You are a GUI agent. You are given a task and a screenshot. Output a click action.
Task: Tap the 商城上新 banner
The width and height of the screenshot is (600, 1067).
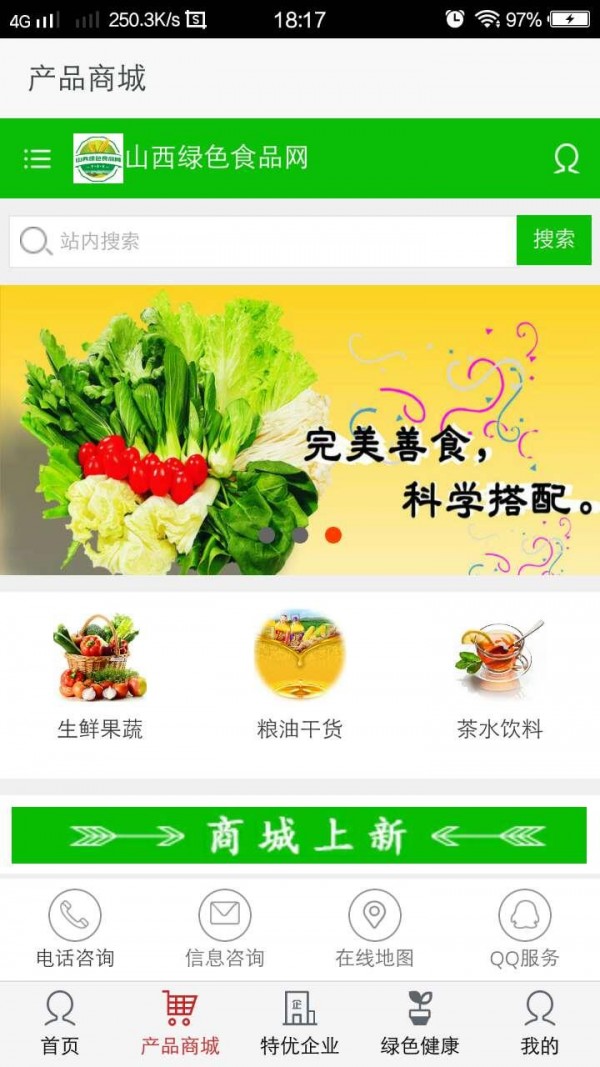pos(299,835)
